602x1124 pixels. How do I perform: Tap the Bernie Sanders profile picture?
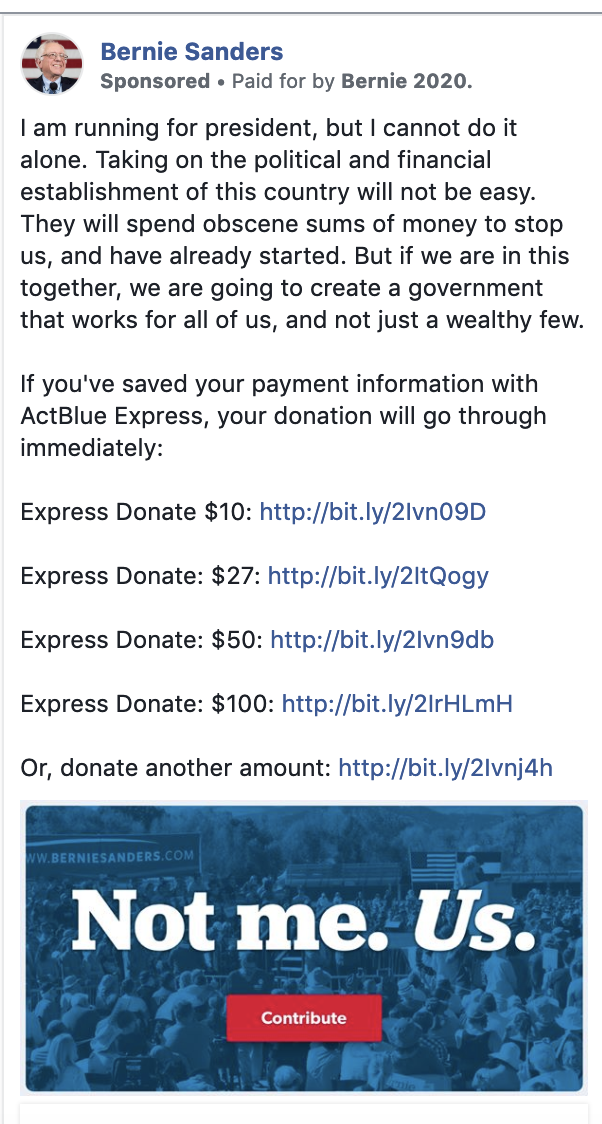pyautogui.click(x=52, y=63)
